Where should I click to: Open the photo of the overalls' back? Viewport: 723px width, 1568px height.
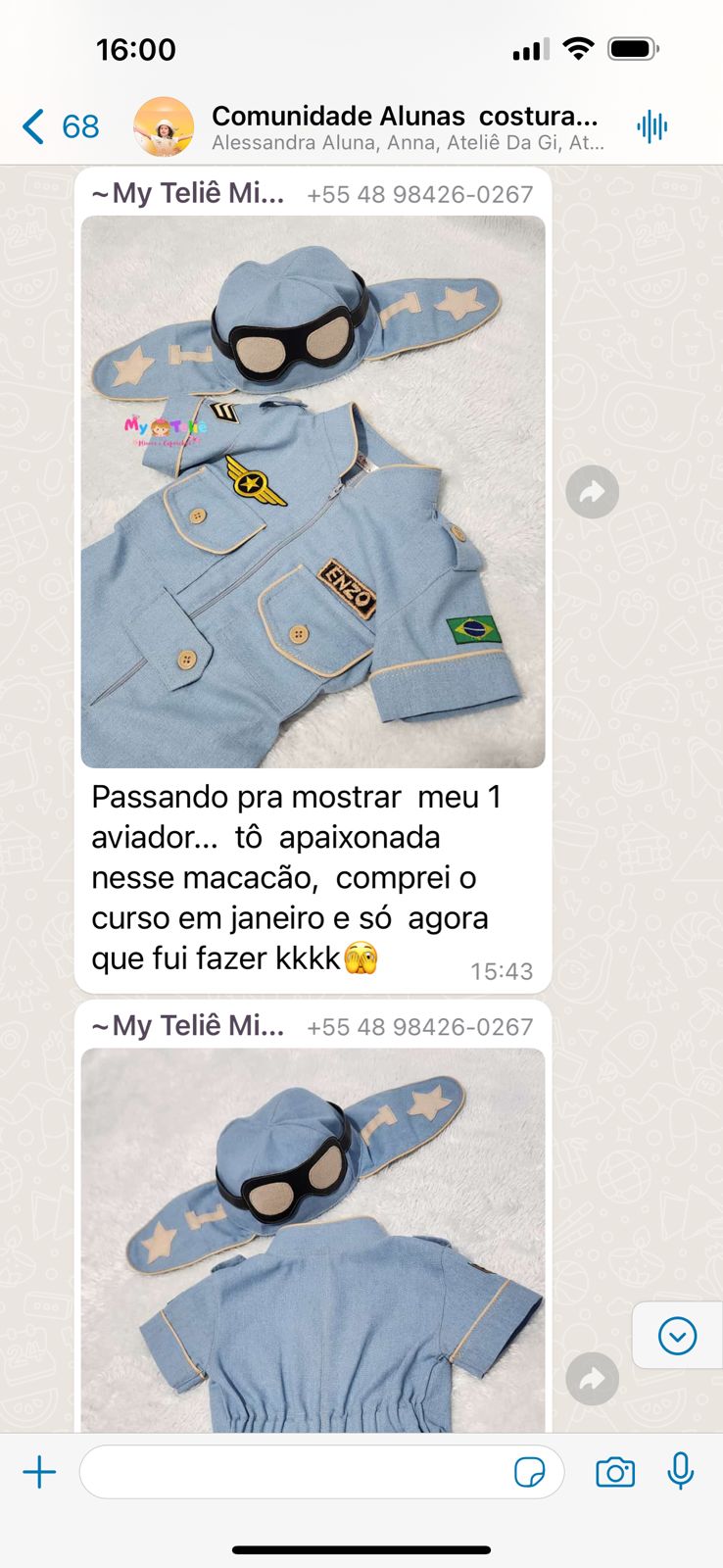pos(313,1240)
